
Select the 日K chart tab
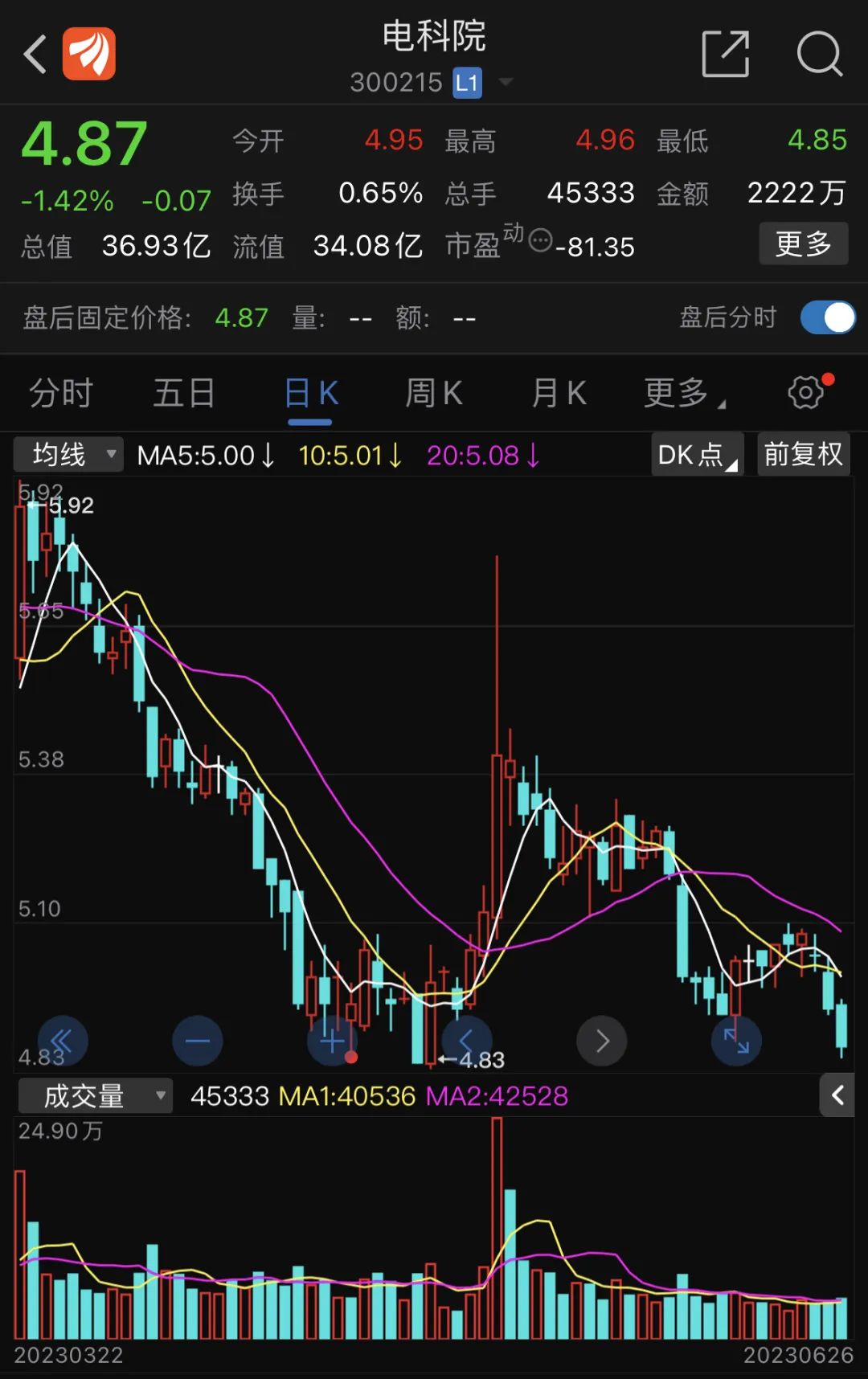311,394
